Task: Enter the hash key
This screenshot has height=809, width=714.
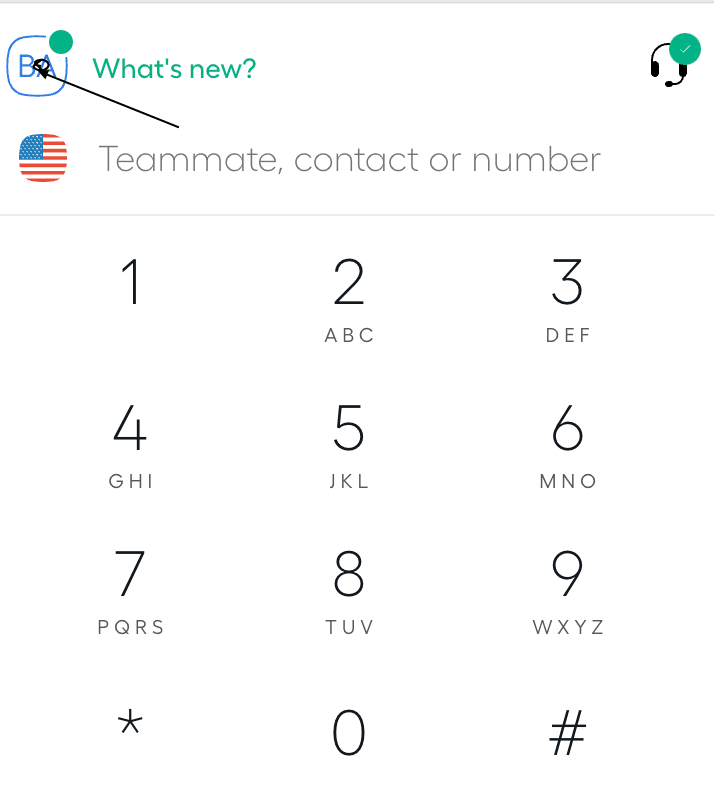Action: (x=568, y=735)
